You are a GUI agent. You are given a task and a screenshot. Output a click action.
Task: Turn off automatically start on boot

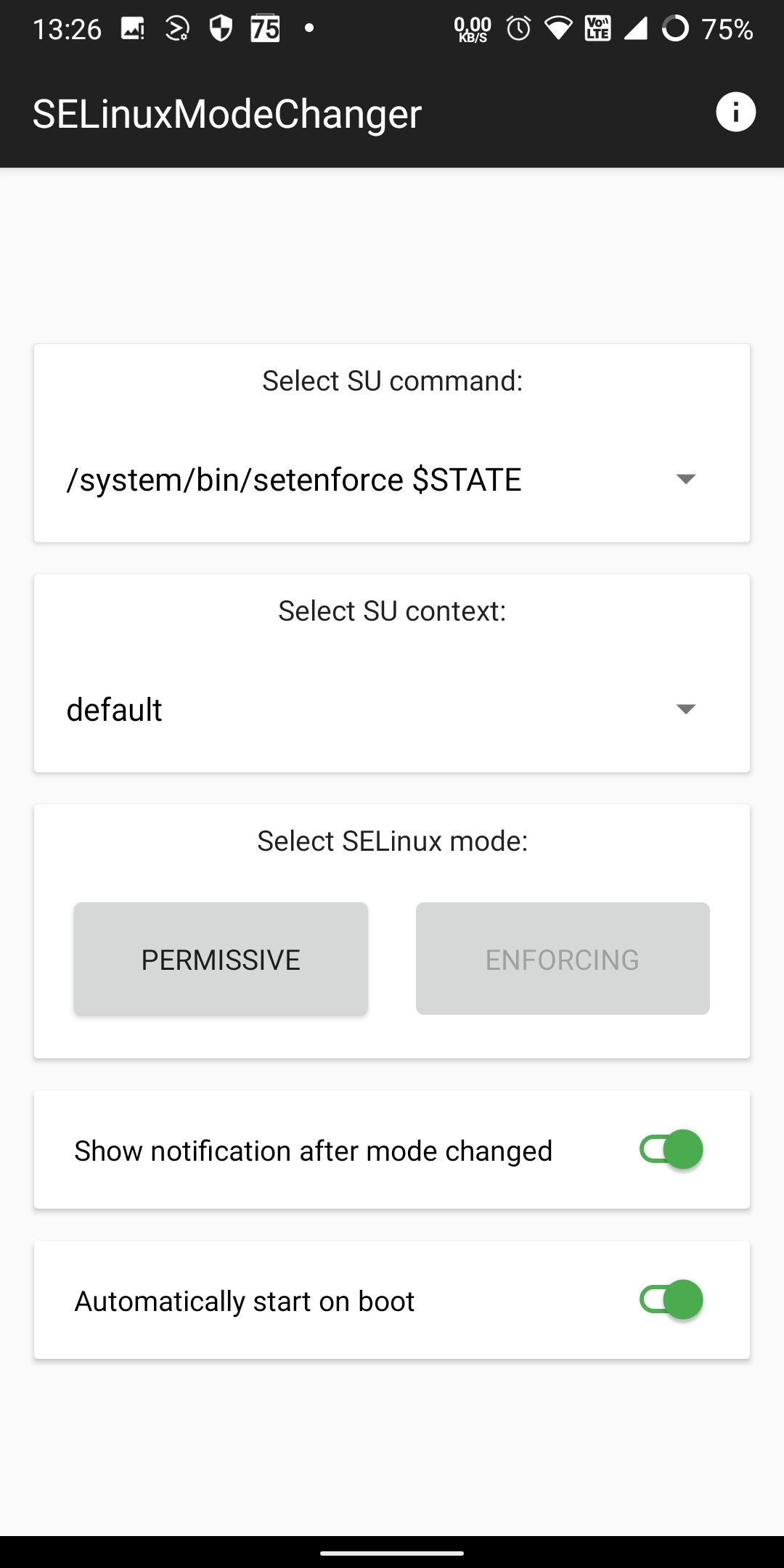pos(671,1300)
